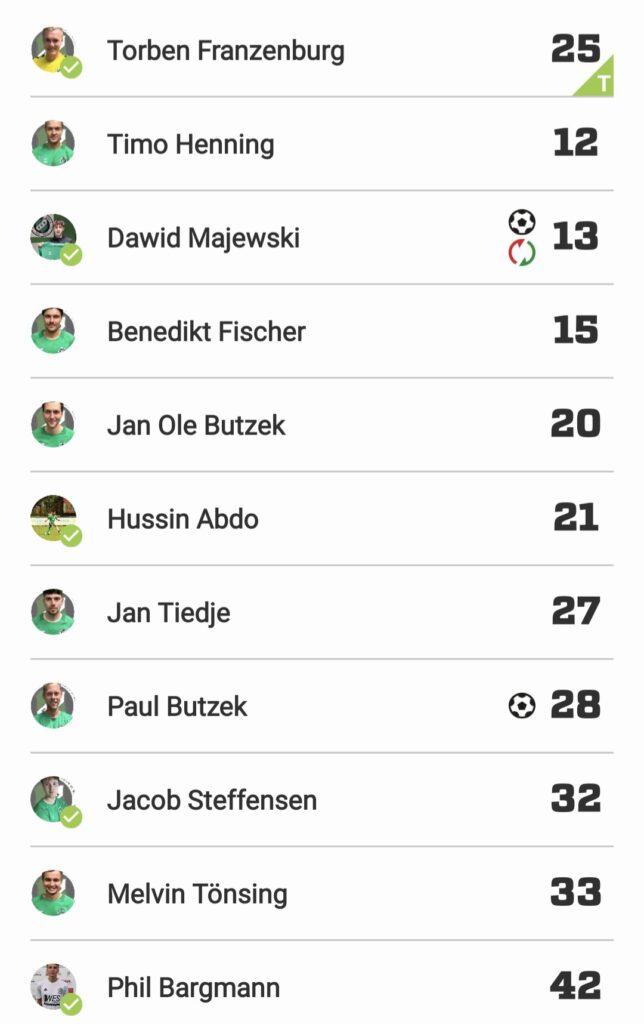Show Hussin Abdo's player details
644x1024 pixels.
183,519
